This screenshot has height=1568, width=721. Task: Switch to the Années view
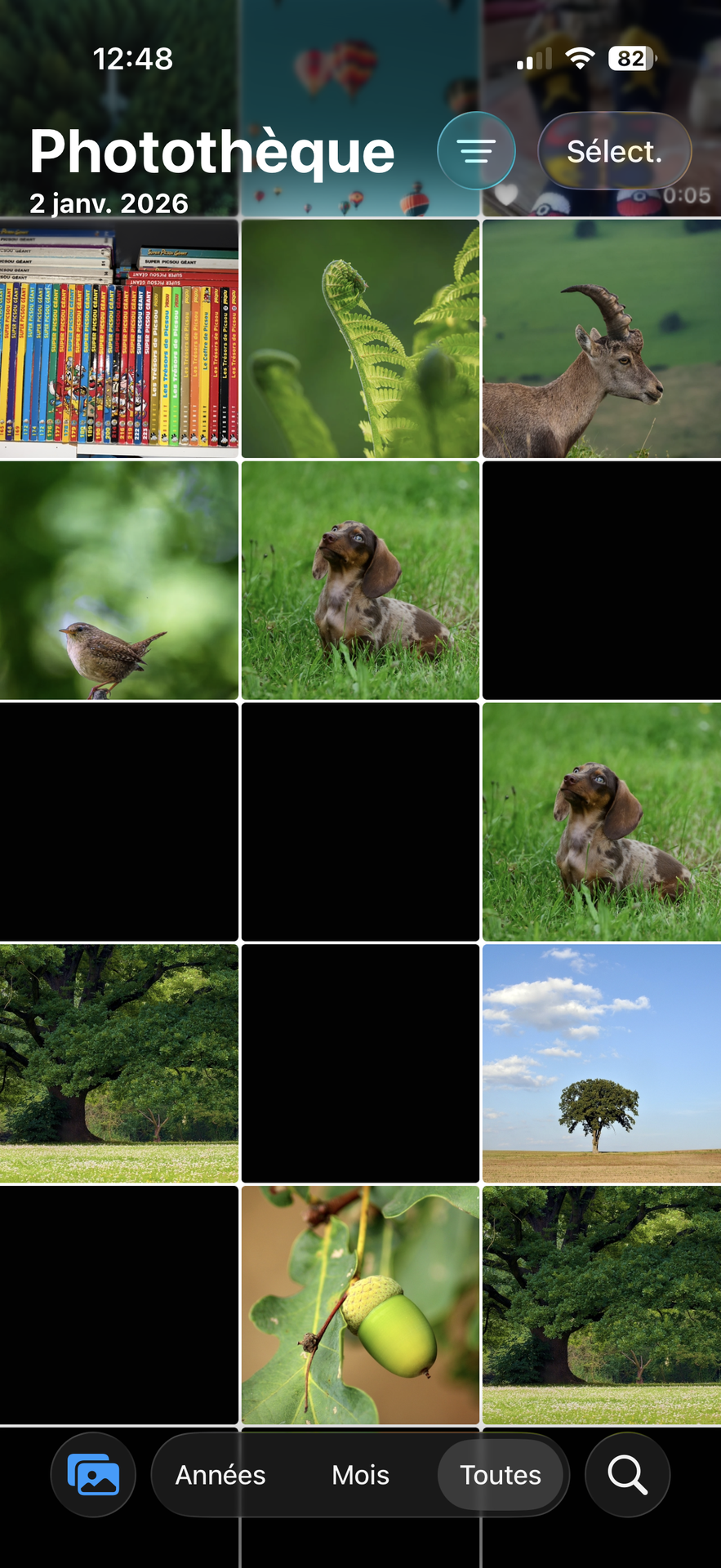coord(220,1475)
